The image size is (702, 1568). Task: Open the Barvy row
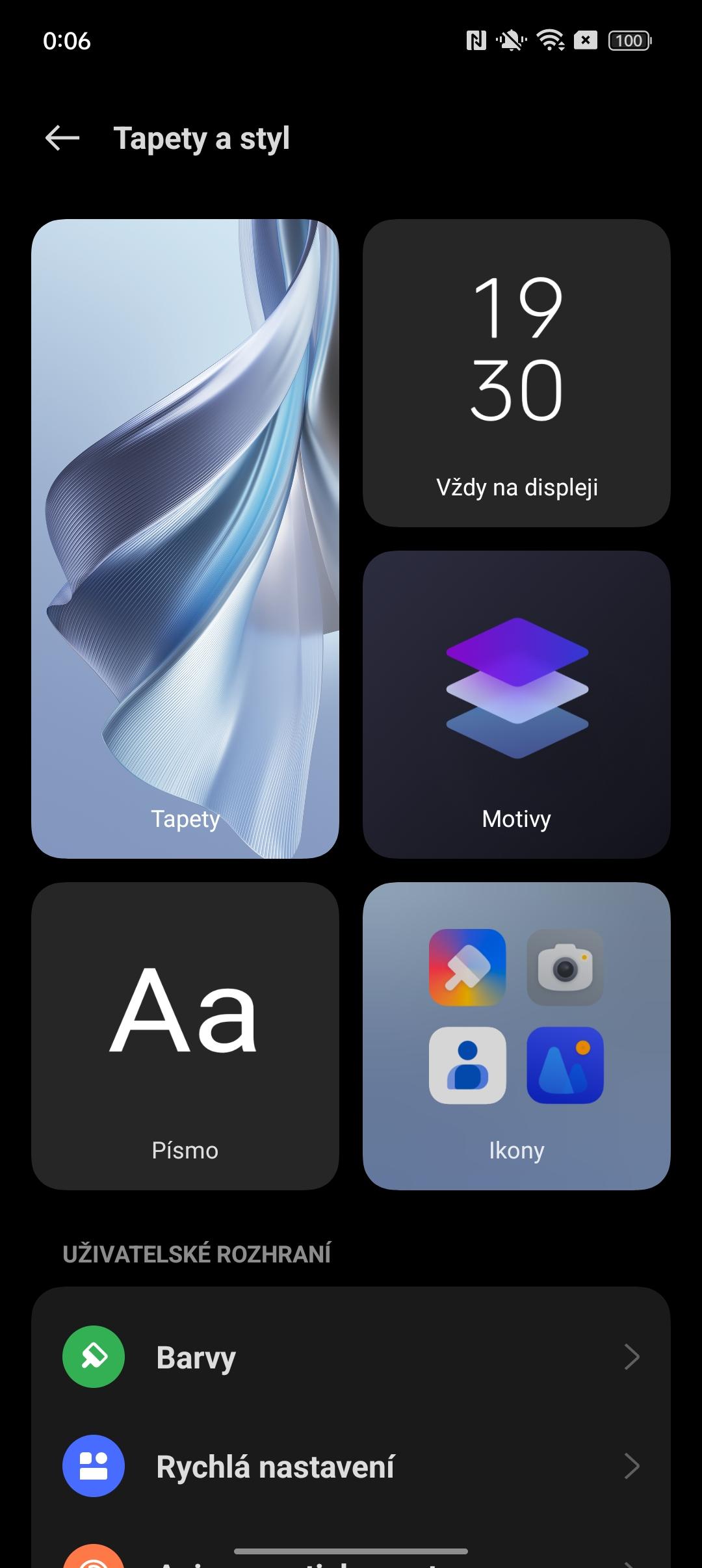351,1357
